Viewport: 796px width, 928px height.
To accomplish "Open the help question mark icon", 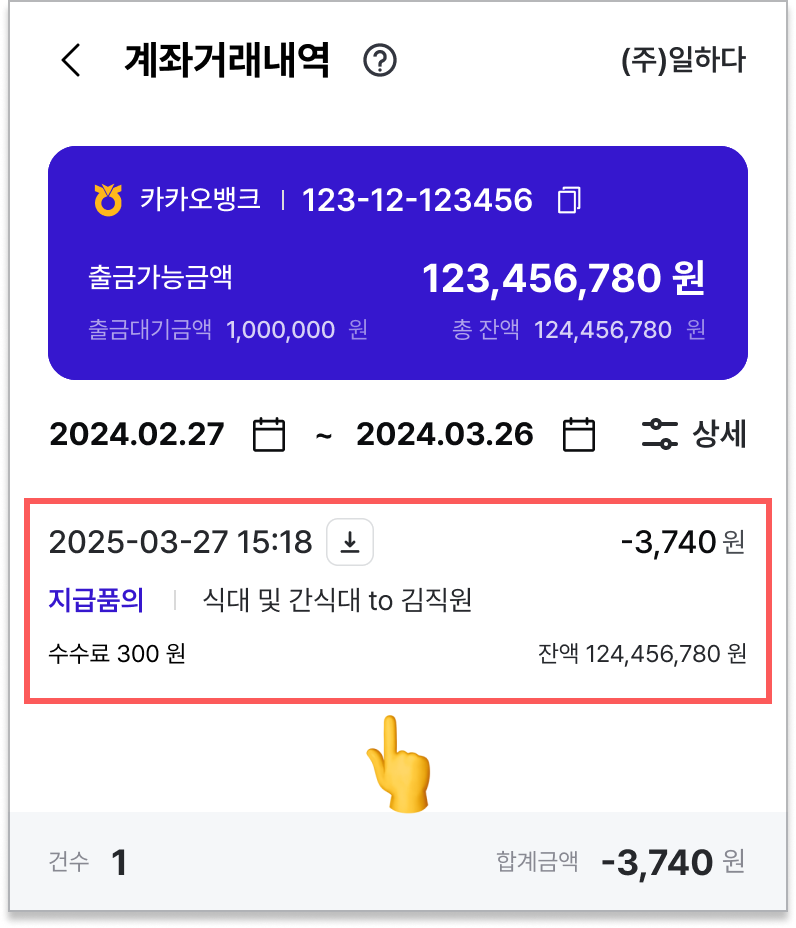I will (380, 61).
